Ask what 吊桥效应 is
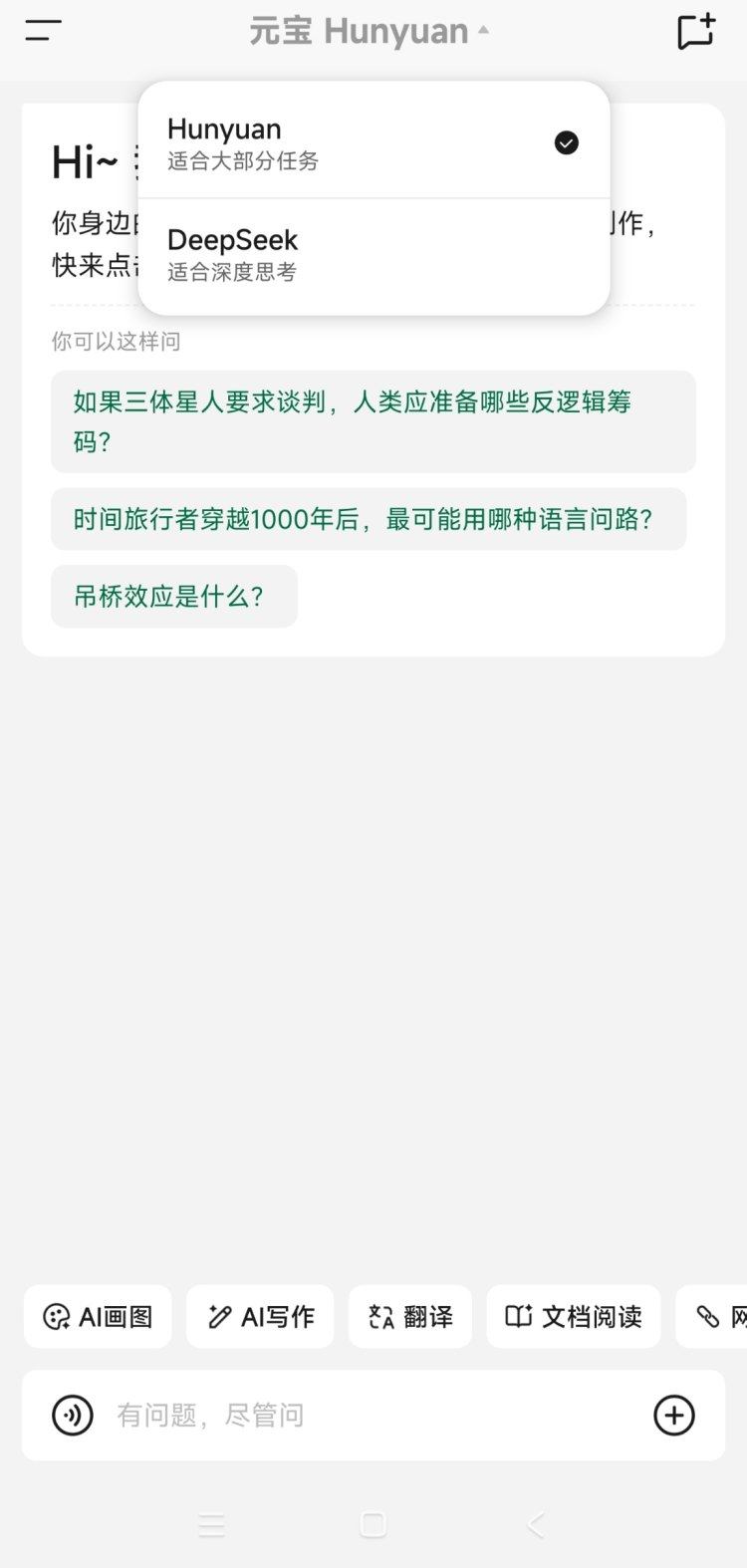 click(174, 596)
